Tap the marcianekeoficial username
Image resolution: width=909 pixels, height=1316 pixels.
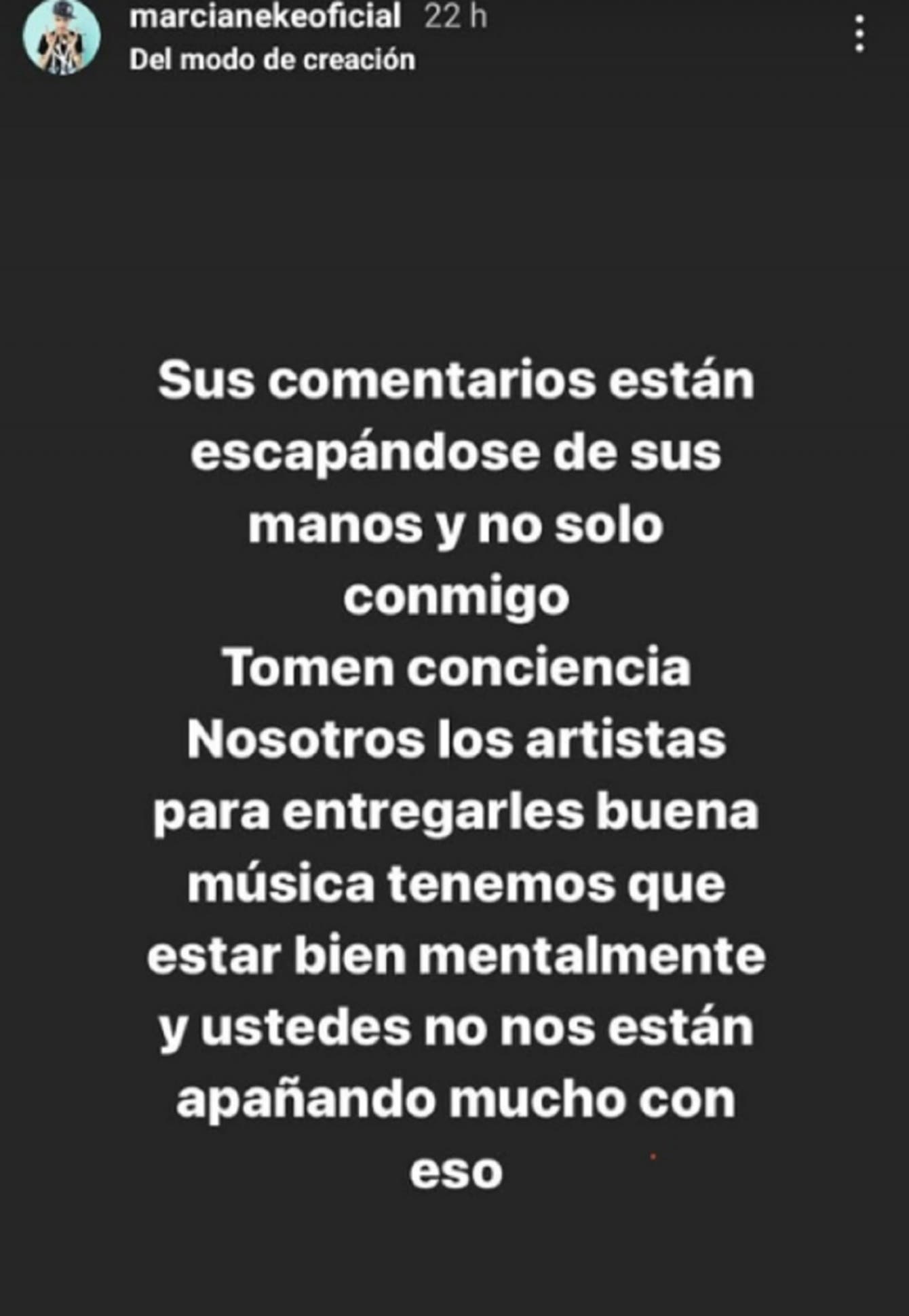265,16
